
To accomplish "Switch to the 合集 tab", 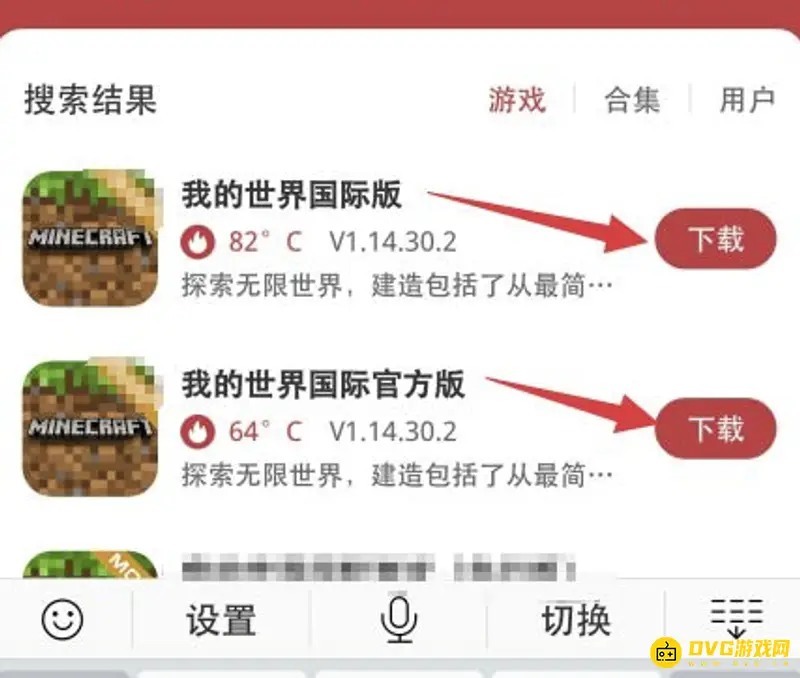I will [632, 100].
